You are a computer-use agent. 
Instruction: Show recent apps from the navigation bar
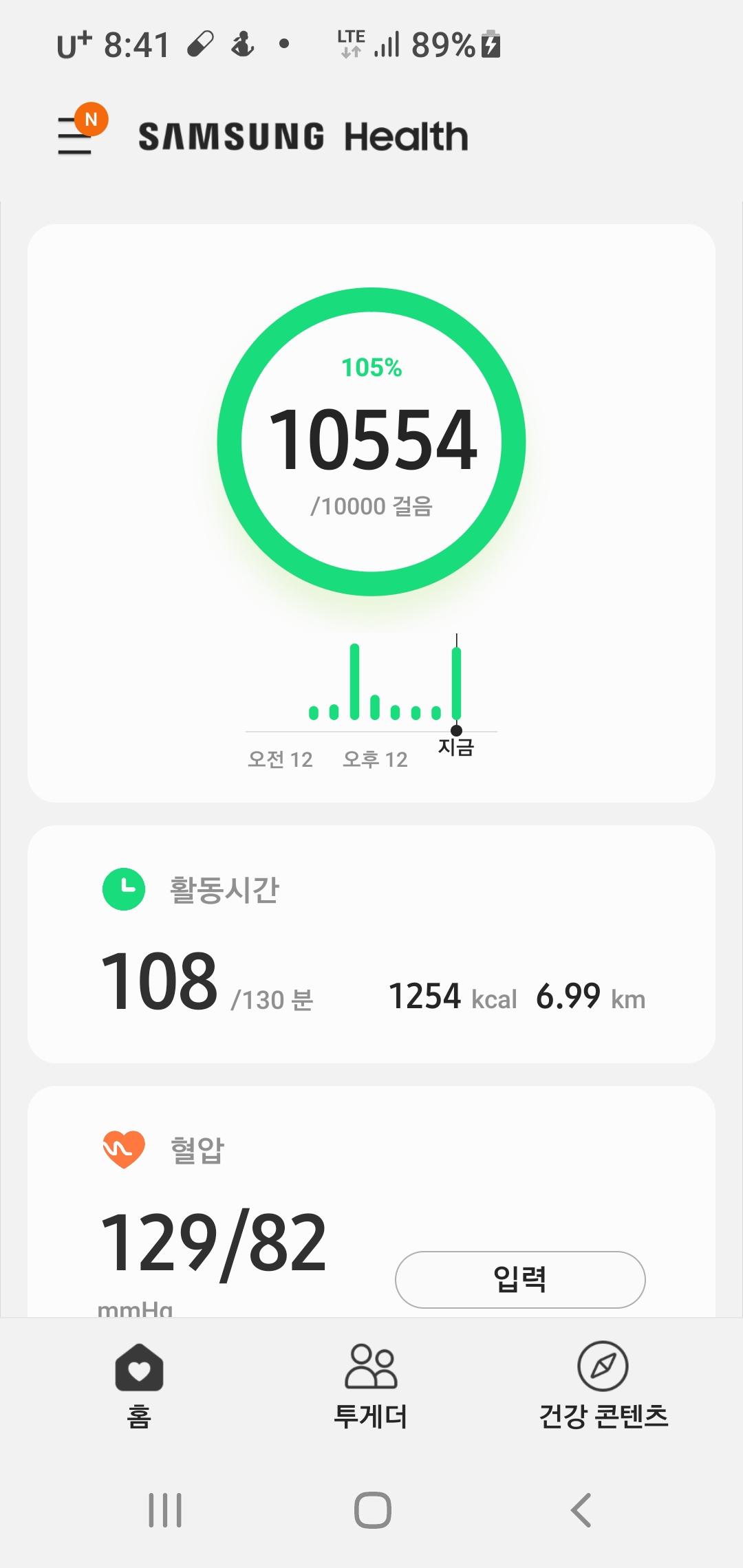pos(165,1510)
